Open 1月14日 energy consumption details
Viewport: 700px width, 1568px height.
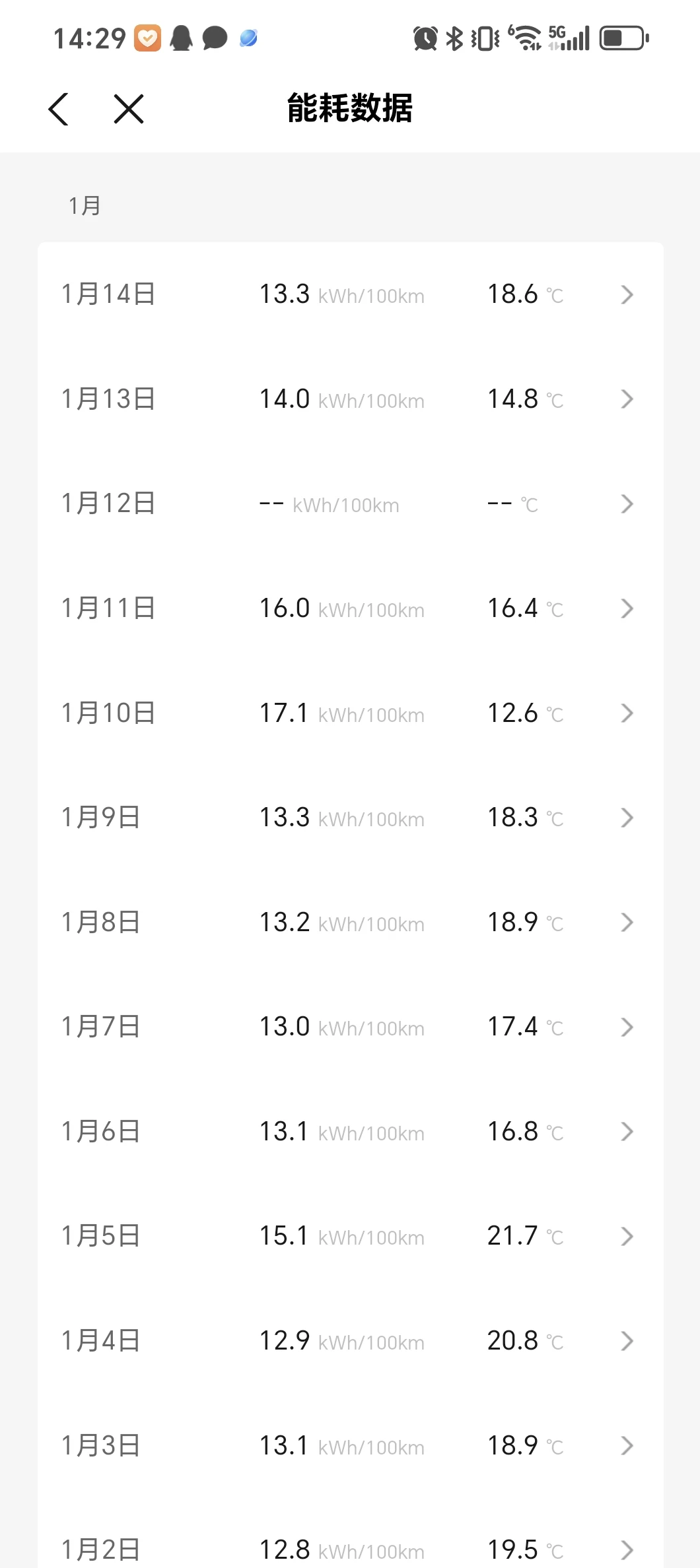[351, 294]
